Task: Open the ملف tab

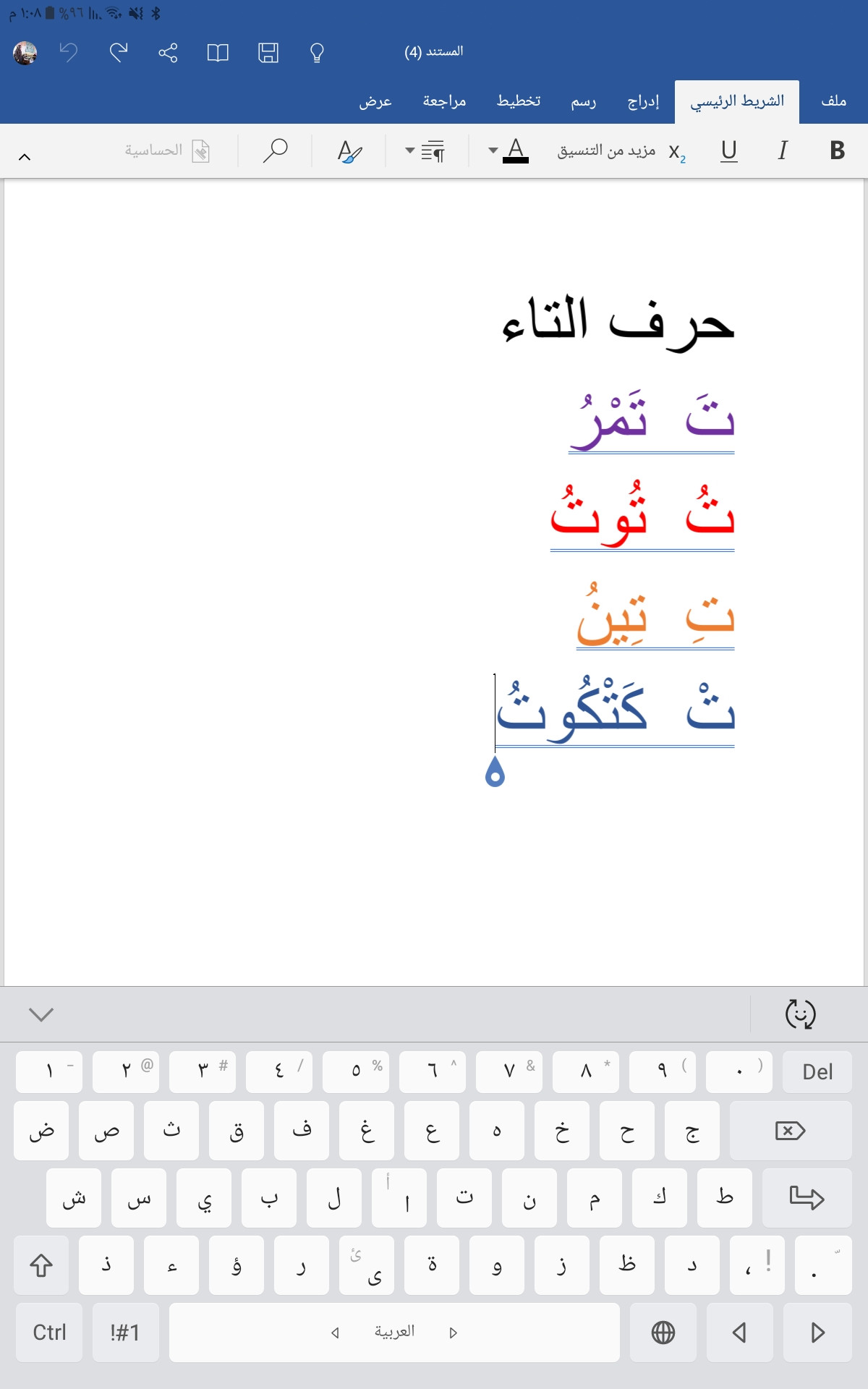Action: tap(834, 101)
